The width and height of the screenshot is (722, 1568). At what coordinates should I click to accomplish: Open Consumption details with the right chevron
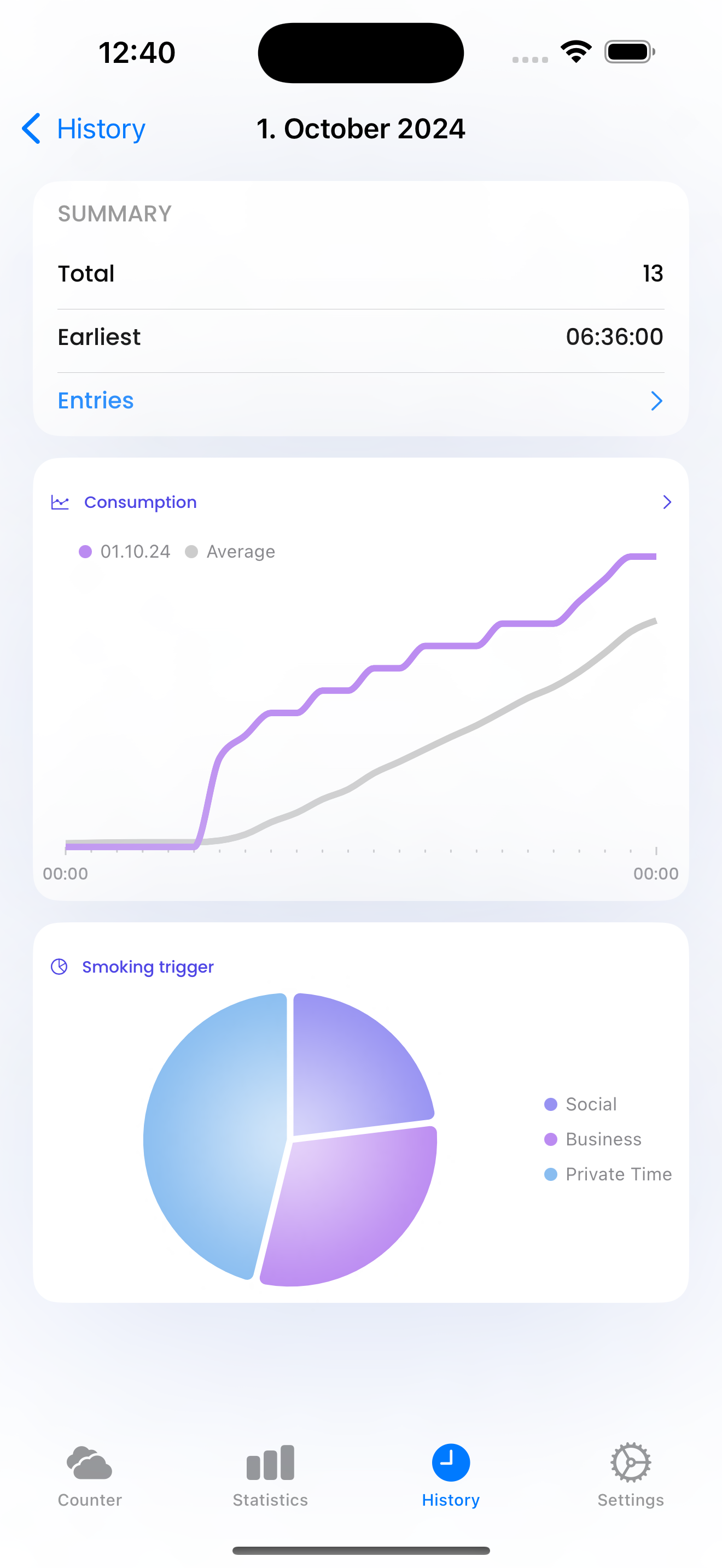tap(667, 501)
